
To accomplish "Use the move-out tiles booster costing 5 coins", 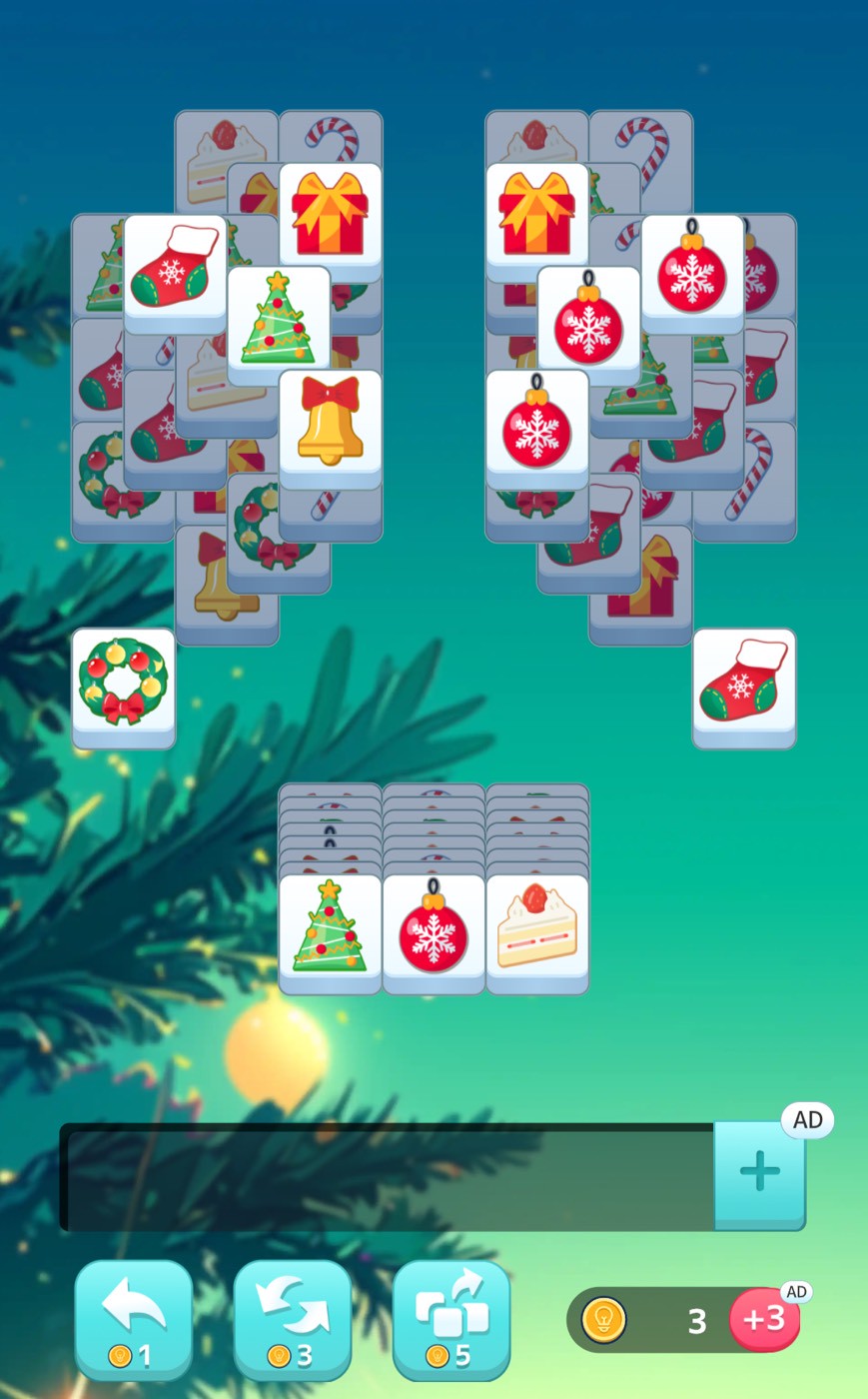I will (x=450, y=1319).
